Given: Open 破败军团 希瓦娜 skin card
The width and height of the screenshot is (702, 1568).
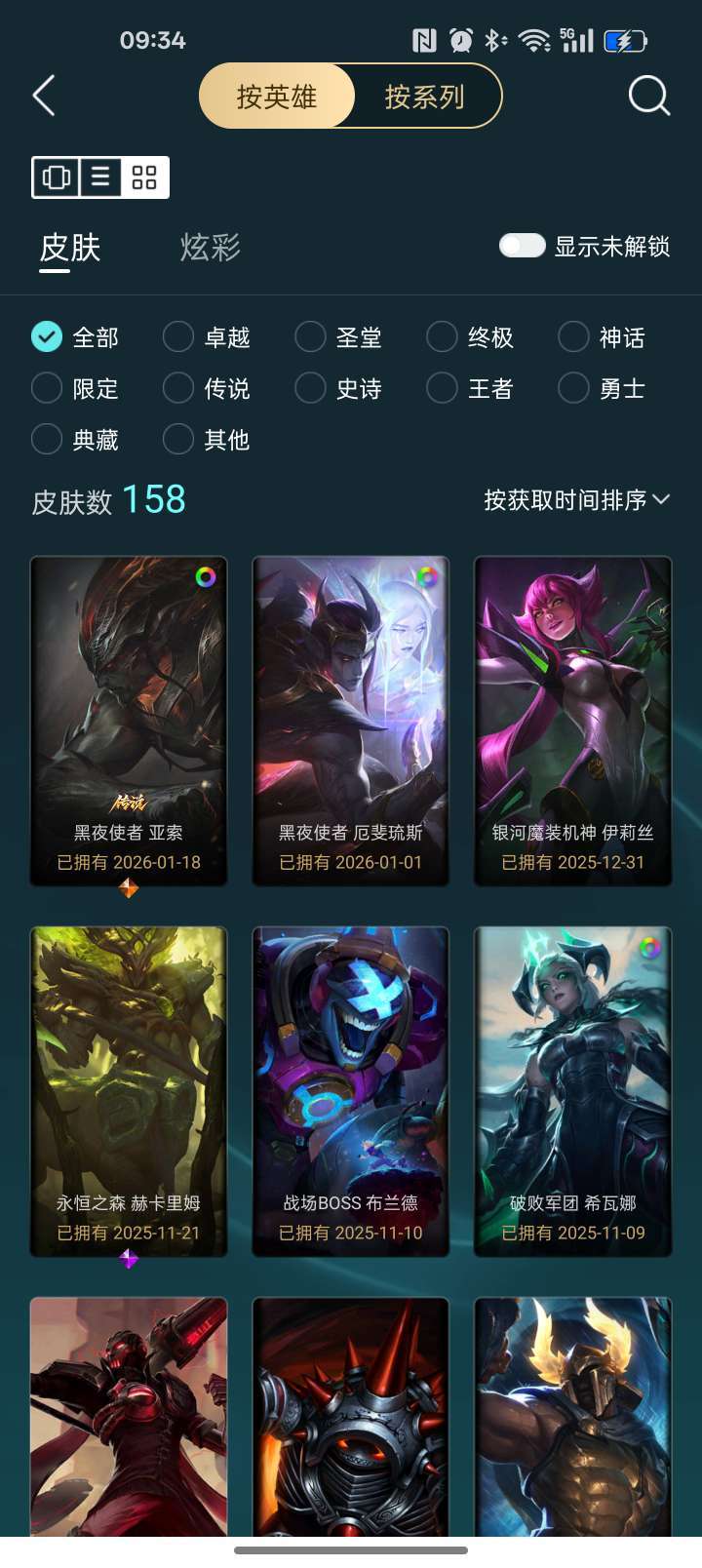Looking at the screenshot, I should pyautogui.click(x=572, y=1090).
